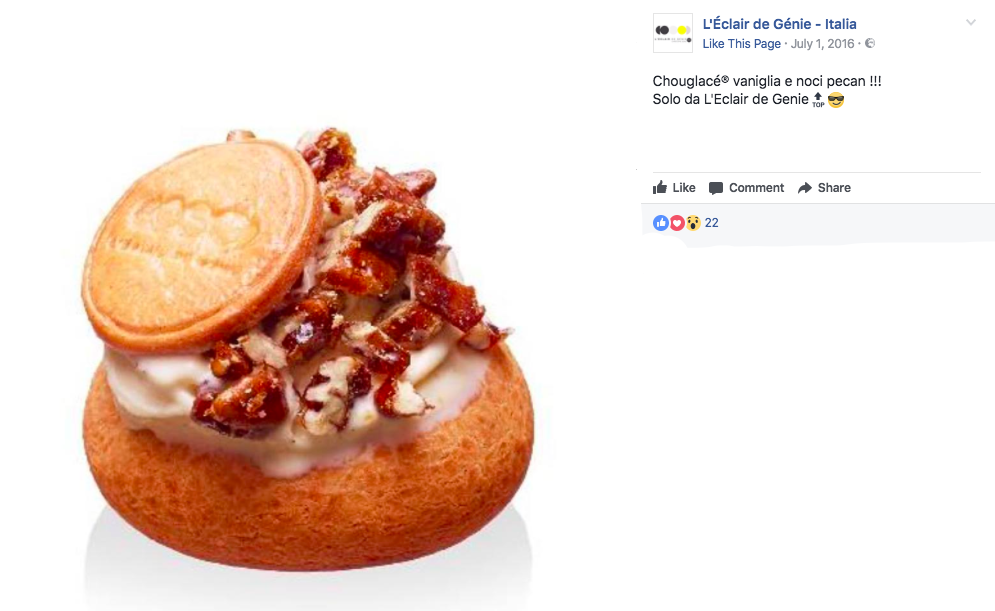
Task: Open L'Éclair de Génie - Italia page
Action: 779,24
